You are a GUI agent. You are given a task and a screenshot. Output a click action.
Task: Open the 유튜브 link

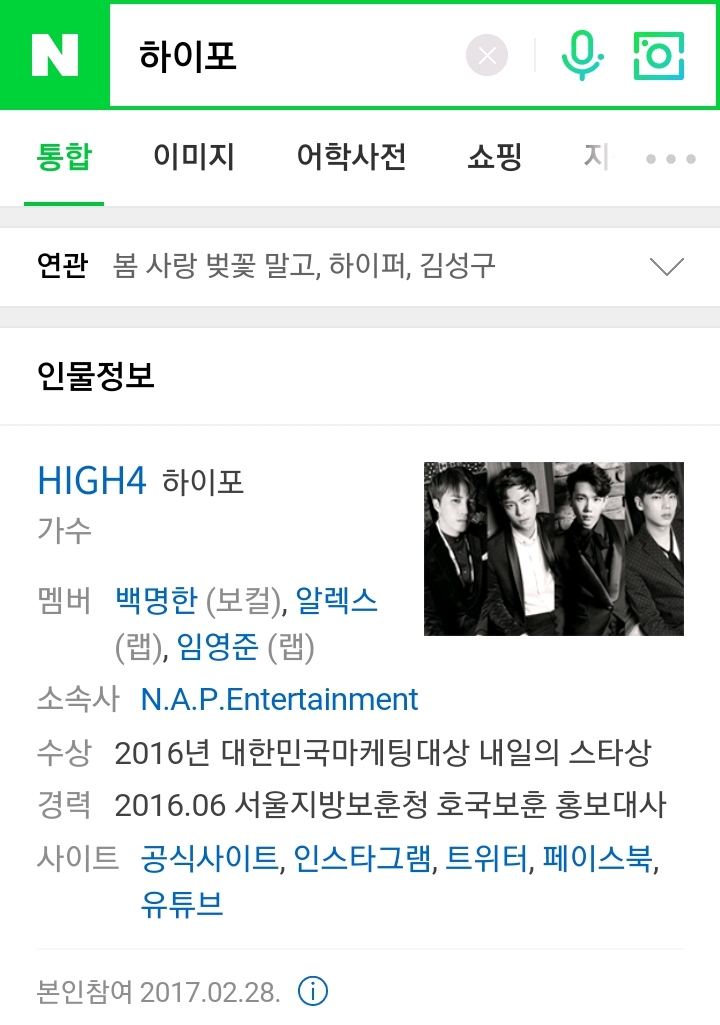click(x=182, y=905)
